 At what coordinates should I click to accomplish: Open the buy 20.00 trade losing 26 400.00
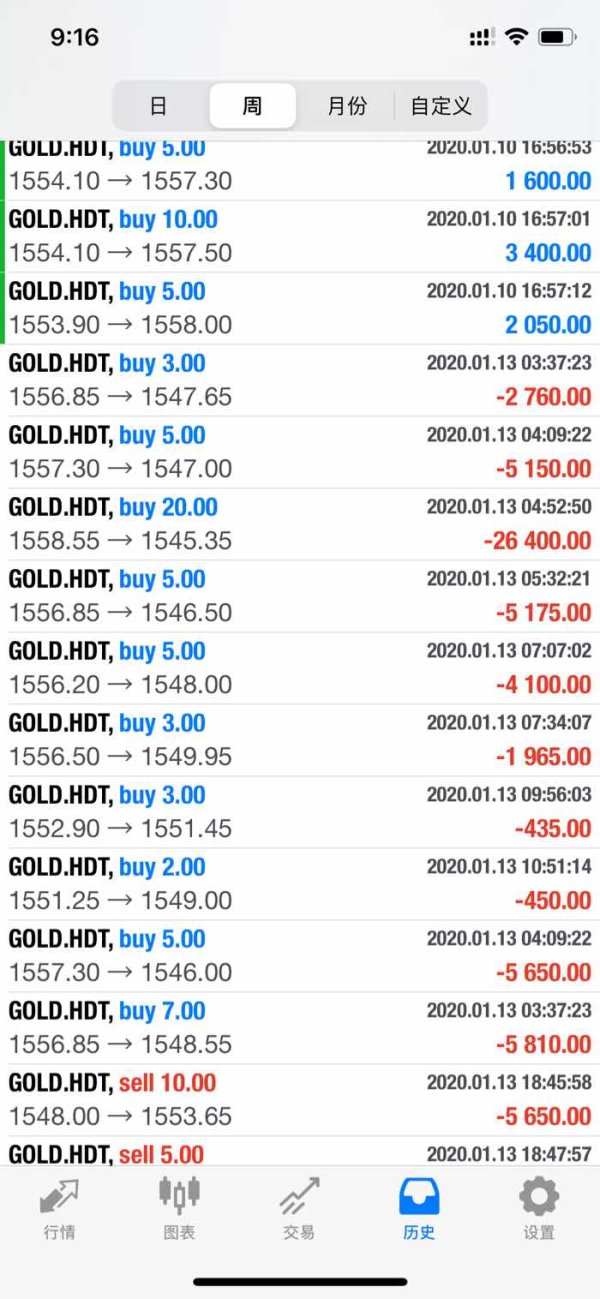pyautogui.click(x=300, y=524)
